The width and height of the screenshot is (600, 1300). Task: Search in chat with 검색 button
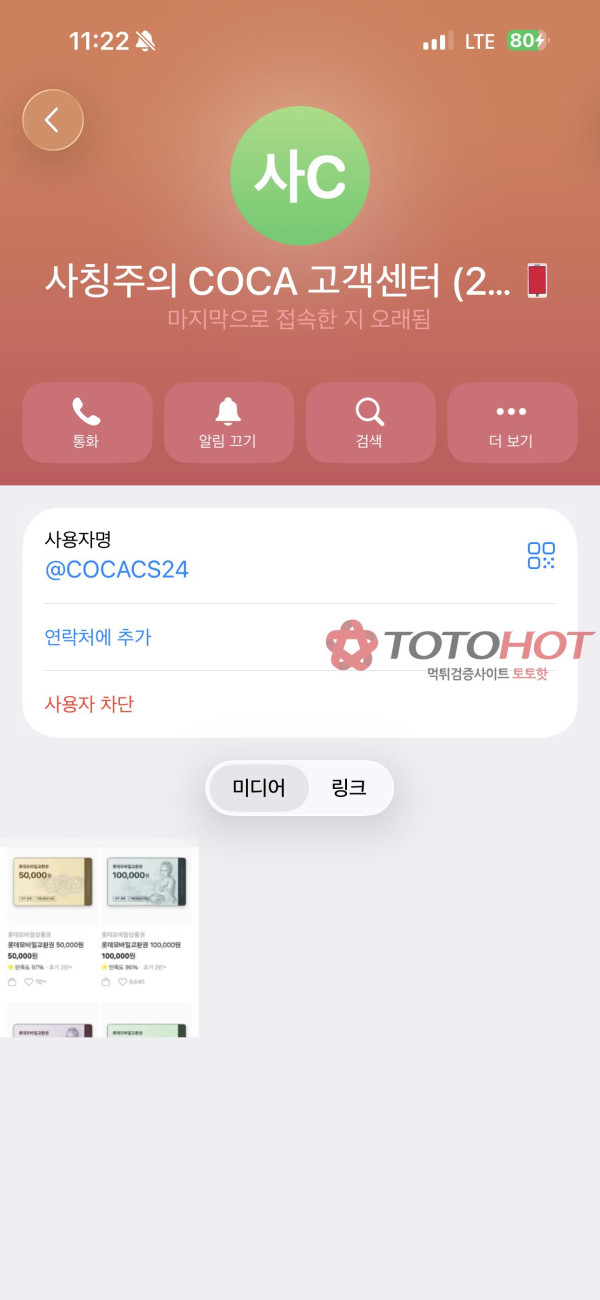point(370,422)
